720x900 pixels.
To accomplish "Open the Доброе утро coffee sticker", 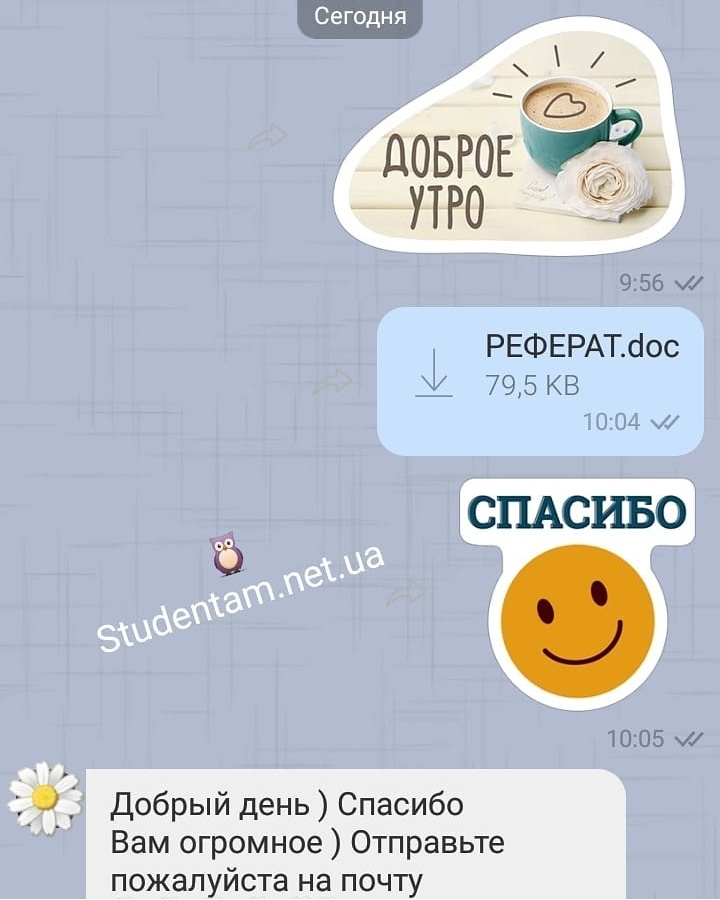I will point(498,136).
